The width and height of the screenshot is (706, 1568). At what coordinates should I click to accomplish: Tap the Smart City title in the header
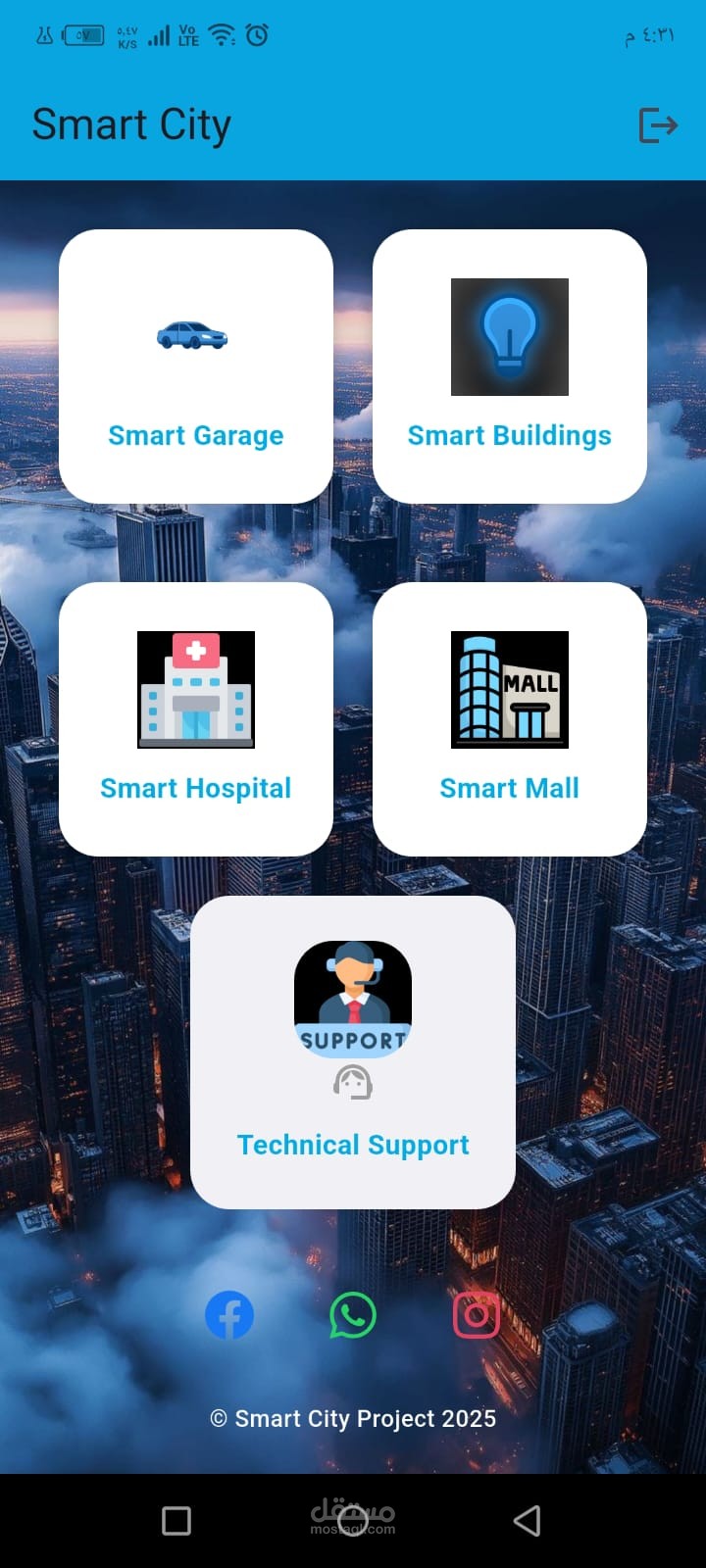(x=131, y=124)
